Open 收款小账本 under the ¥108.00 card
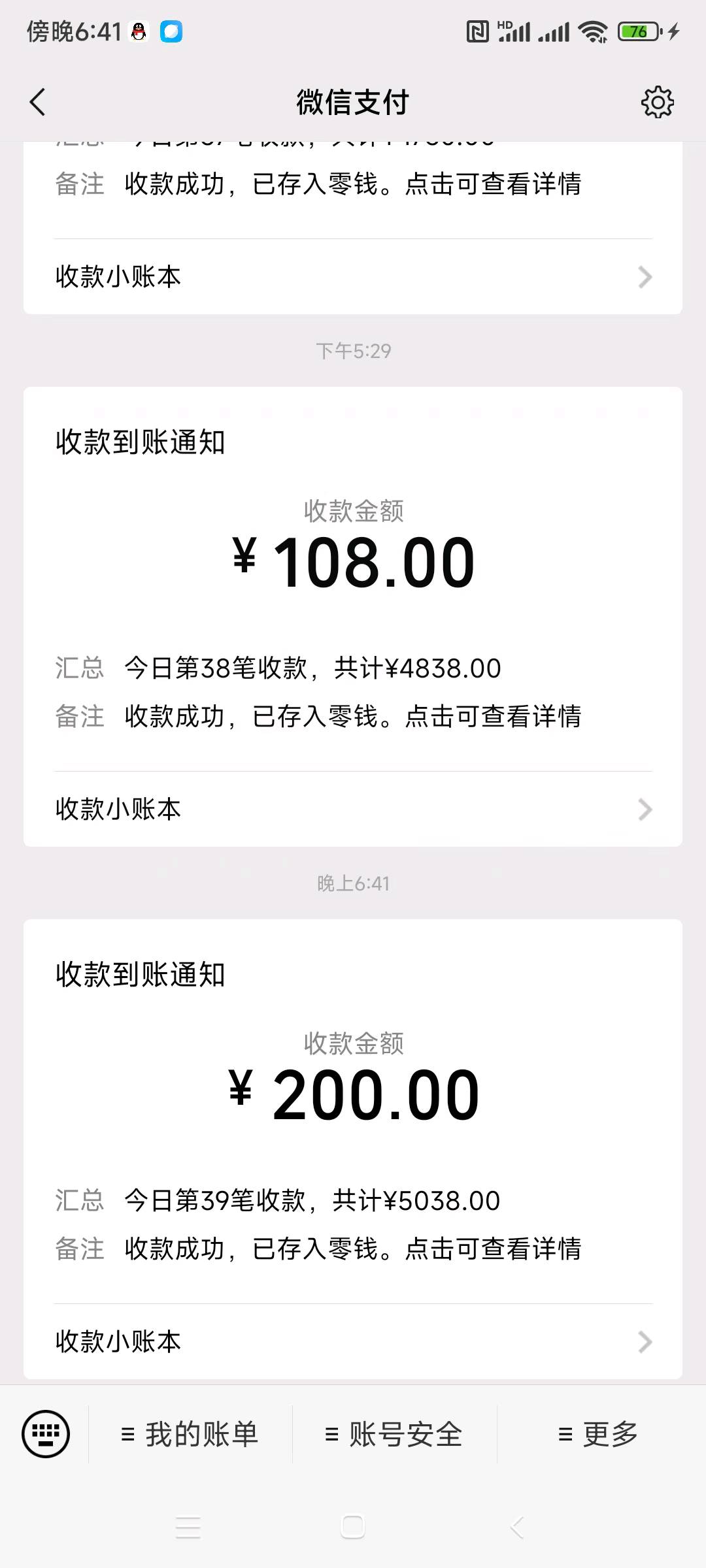The width and height of the screenshot is (706, 1568). (x=353, y=809)
